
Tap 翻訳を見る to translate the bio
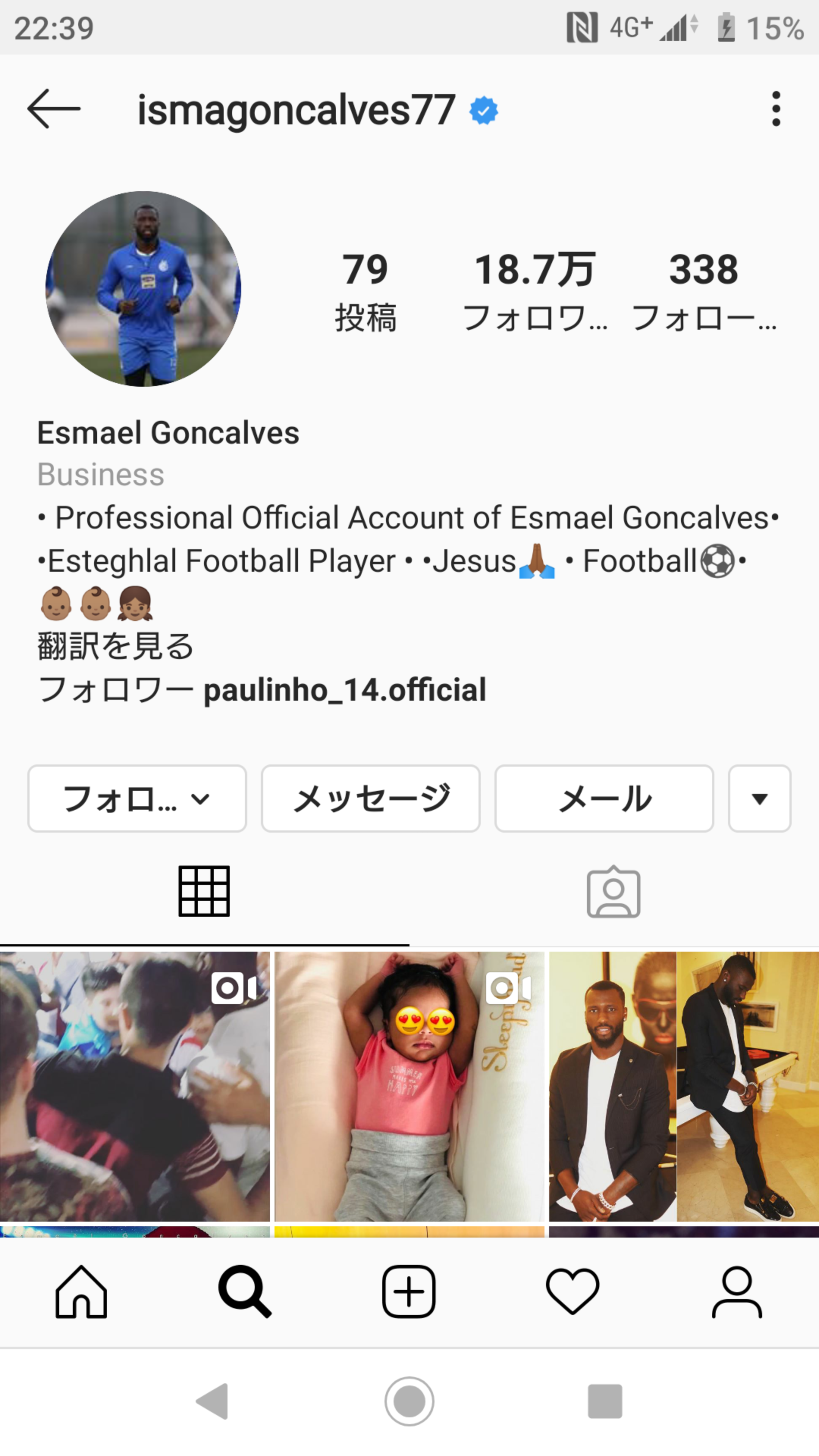[x=115, y=646]
